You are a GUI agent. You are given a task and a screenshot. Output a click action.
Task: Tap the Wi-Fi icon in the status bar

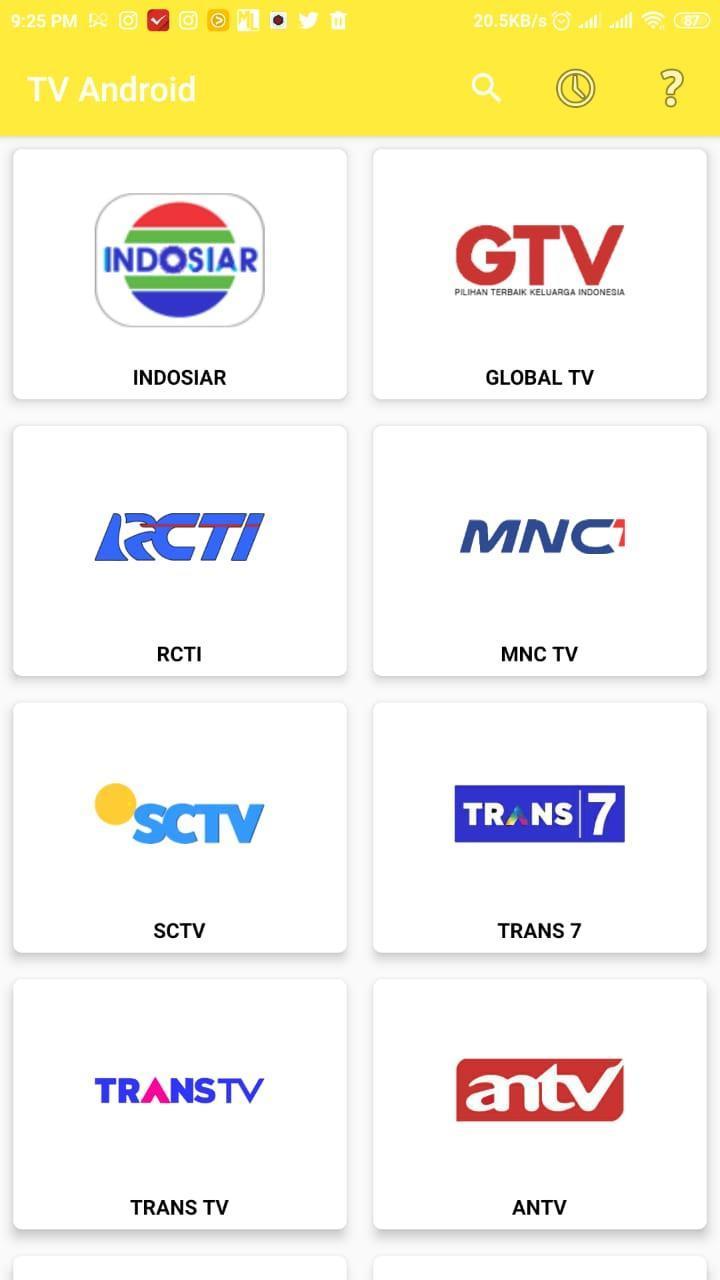click(x=652, y=18)
